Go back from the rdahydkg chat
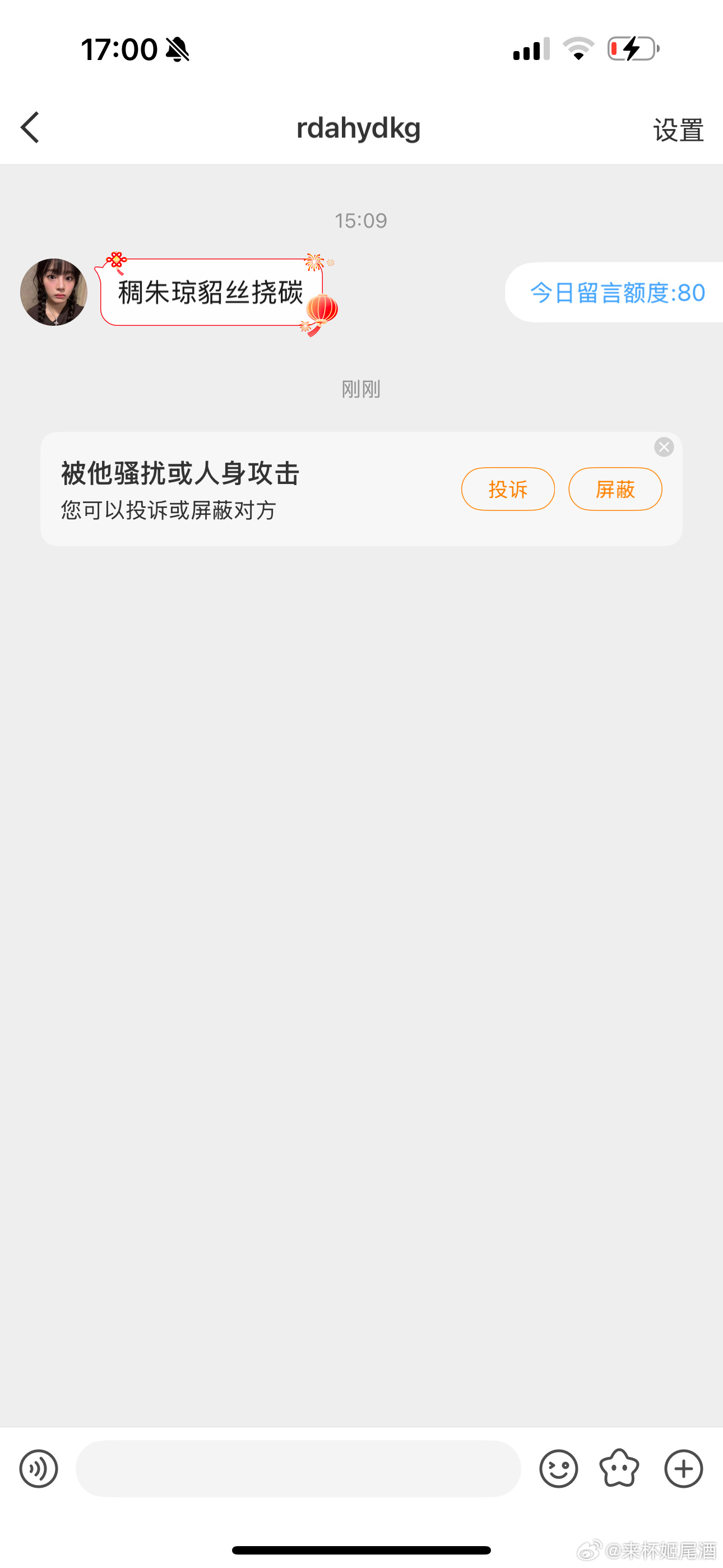 pyautogui.click(x=30, y=128)
